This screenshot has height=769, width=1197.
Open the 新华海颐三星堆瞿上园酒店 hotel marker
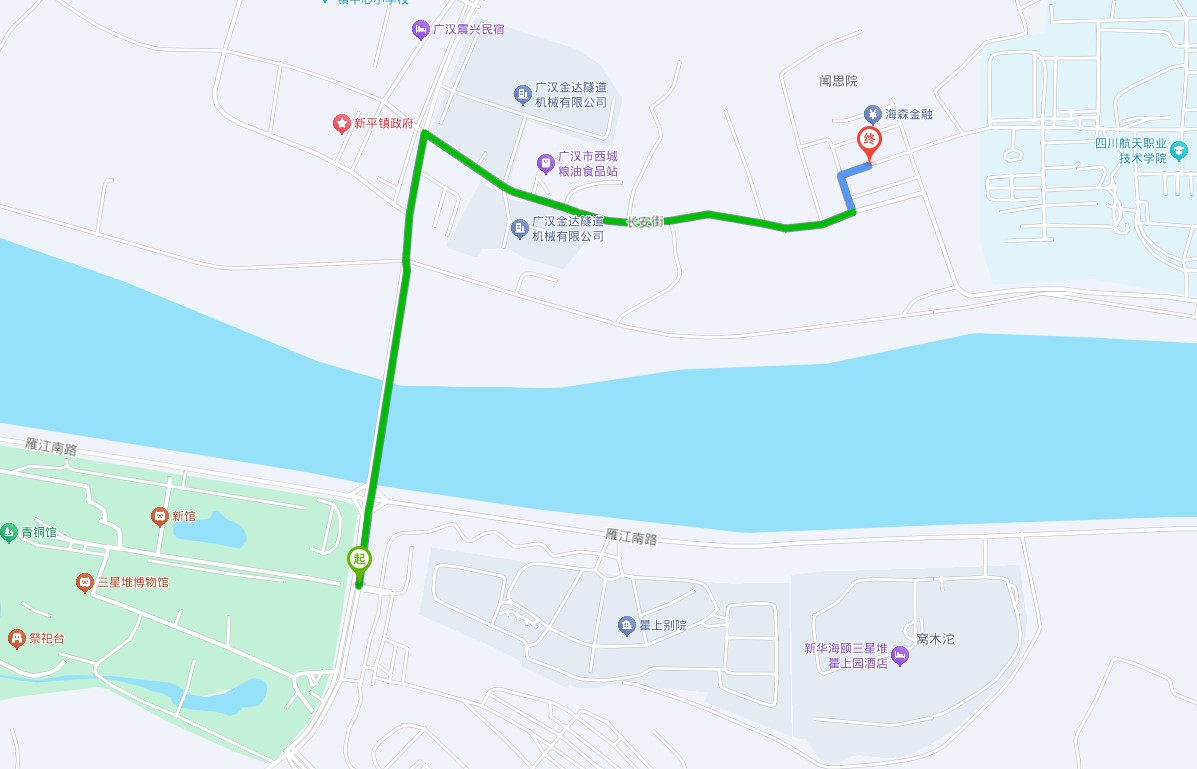pyautogui.click(x=899, y=656)
